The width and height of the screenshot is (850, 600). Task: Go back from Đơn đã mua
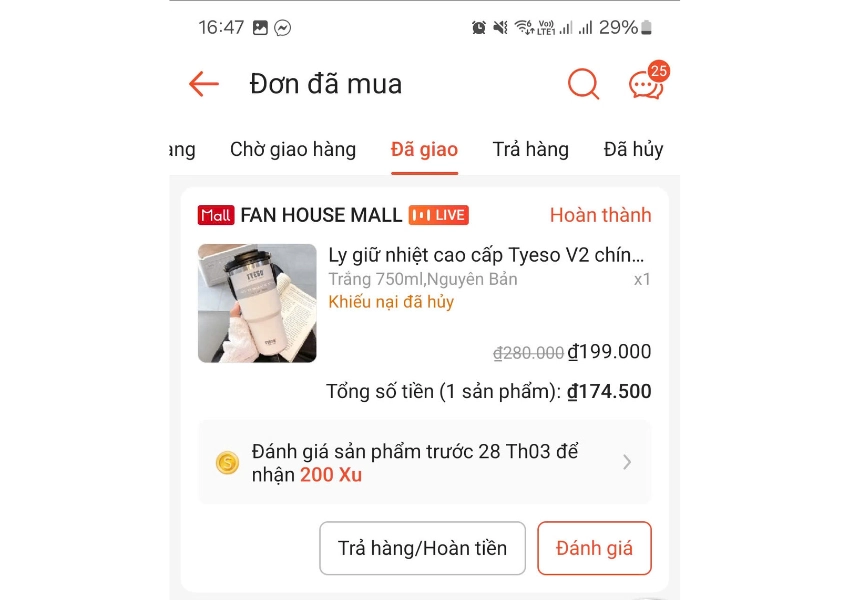(x=203, y=84)
